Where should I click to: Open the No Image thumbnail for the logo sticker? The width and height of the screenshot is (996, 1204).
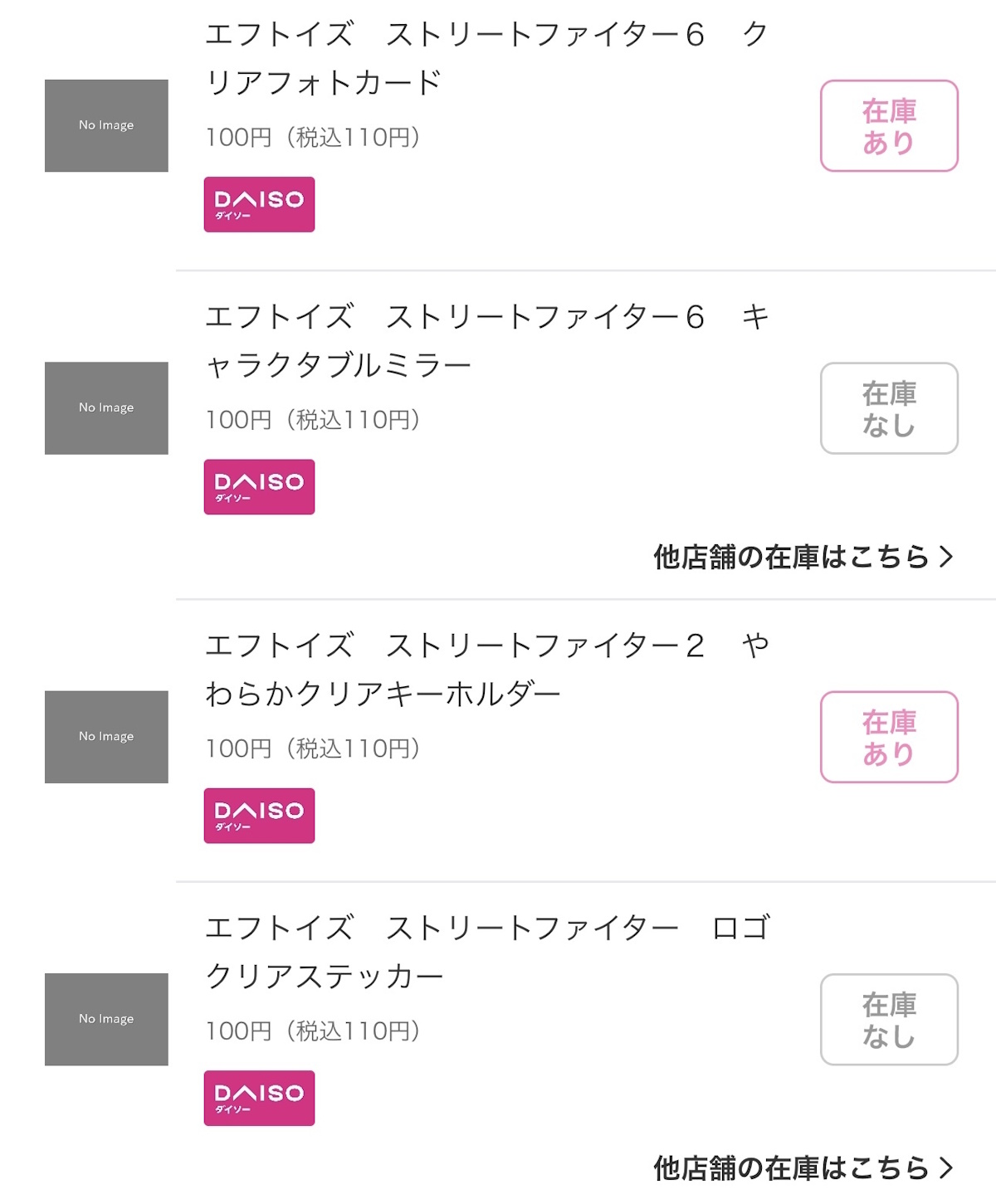[x=106, y=1018]
